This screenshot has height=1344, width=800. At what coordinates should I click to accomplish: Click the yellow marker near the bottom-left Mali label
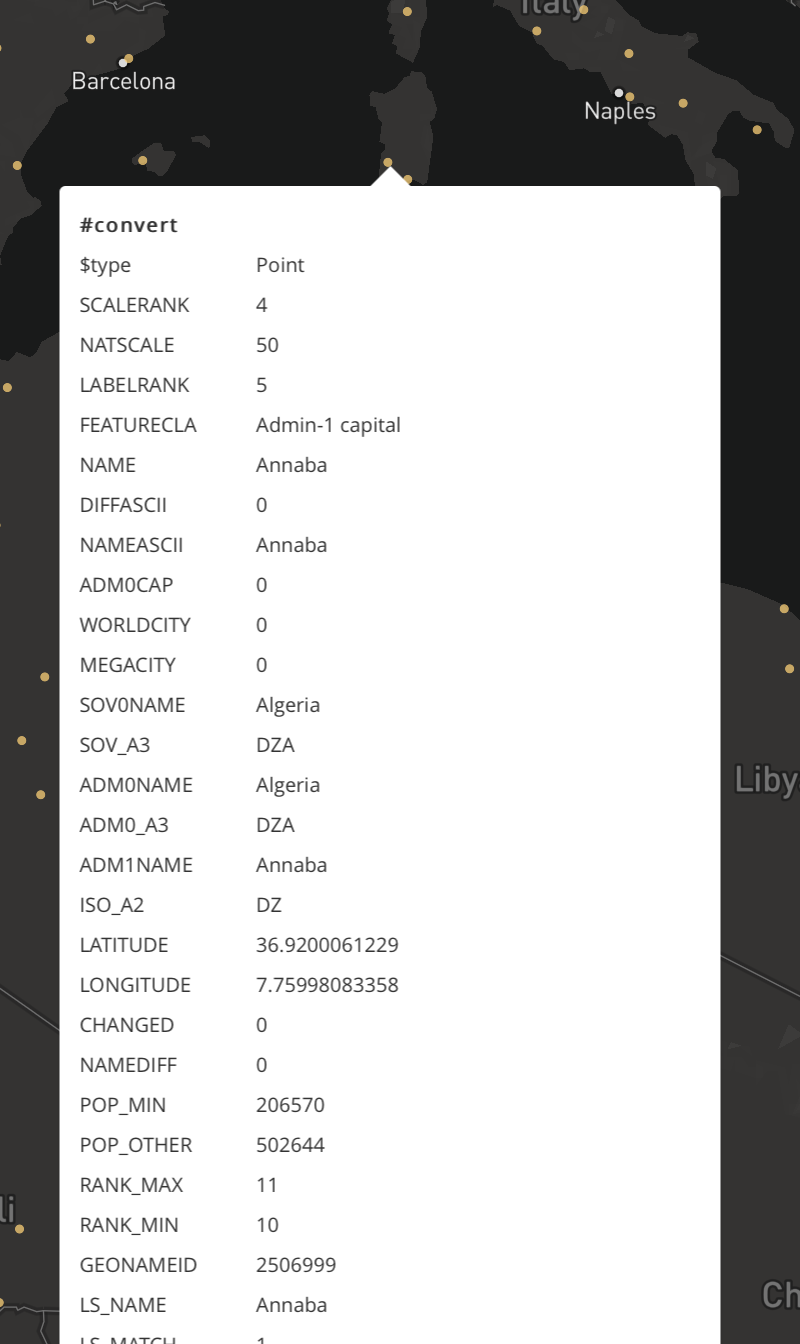[x=19, y=1229]
